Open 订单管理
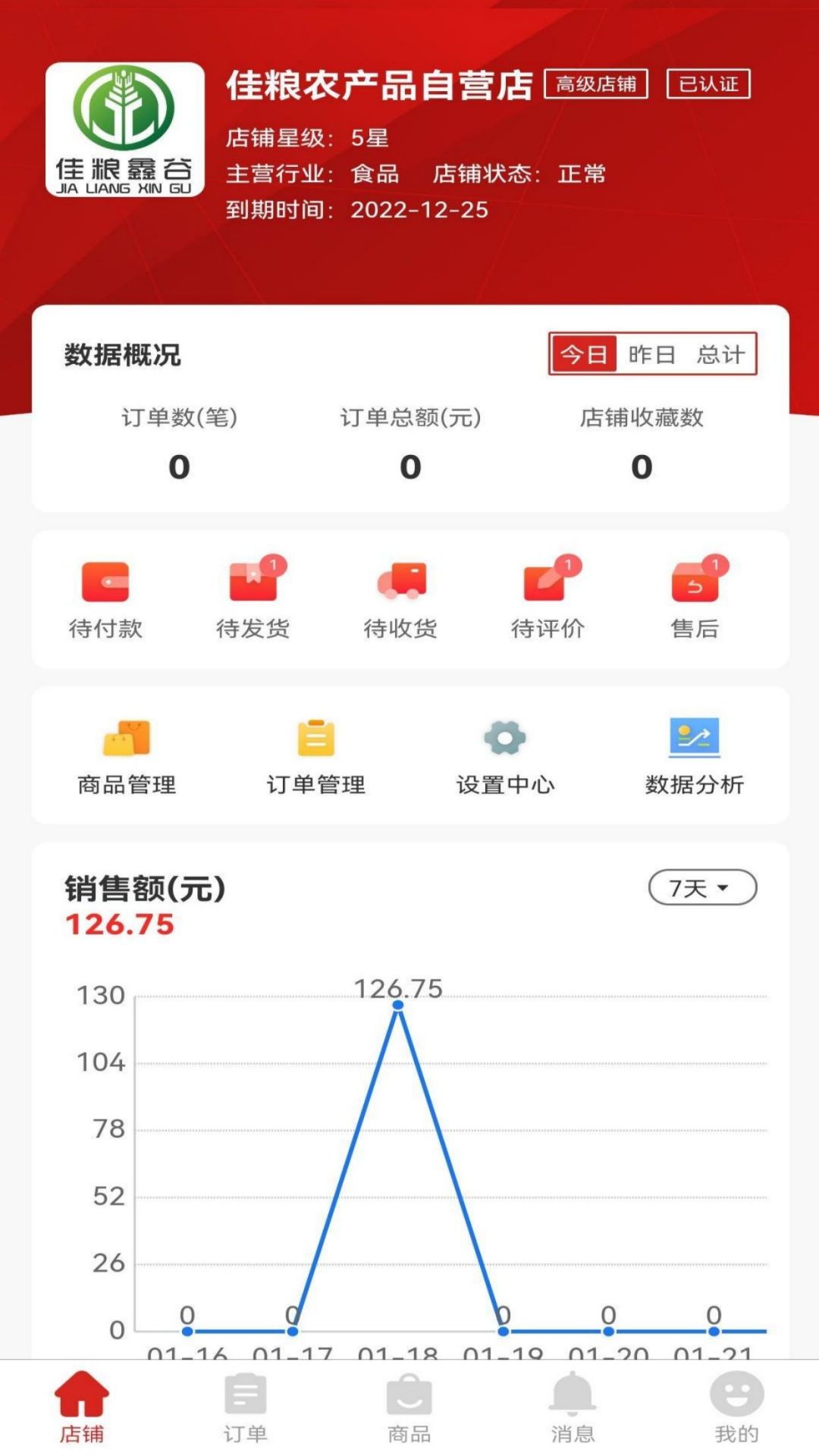 [x=316, y=756]
